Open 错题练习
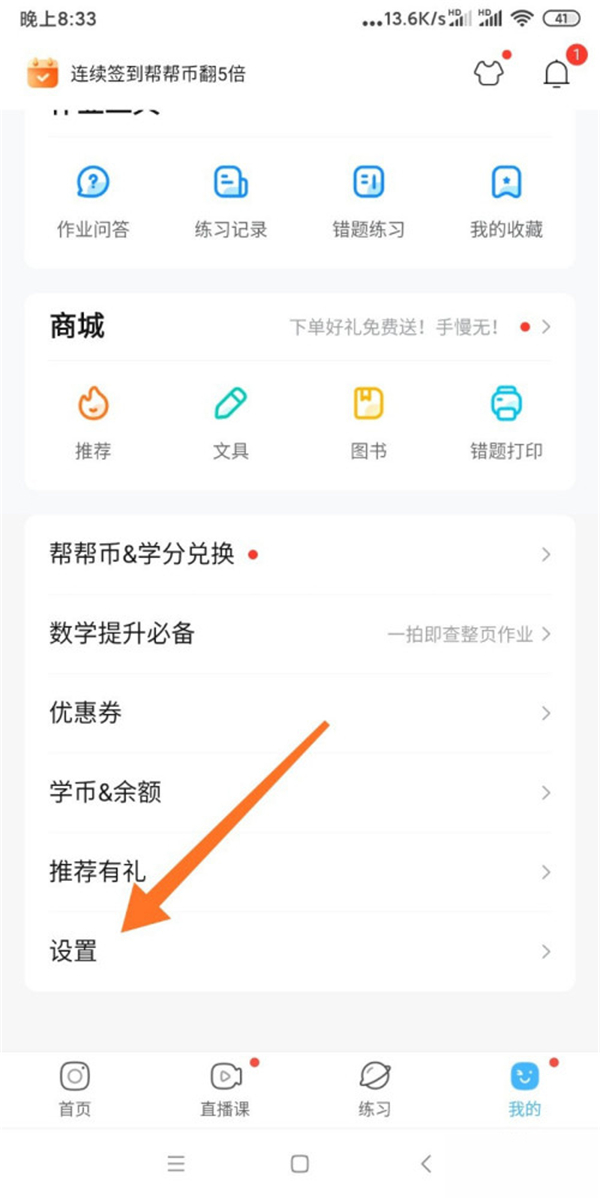The width and height of the screenshot is (600, 1200). point(368,200)
